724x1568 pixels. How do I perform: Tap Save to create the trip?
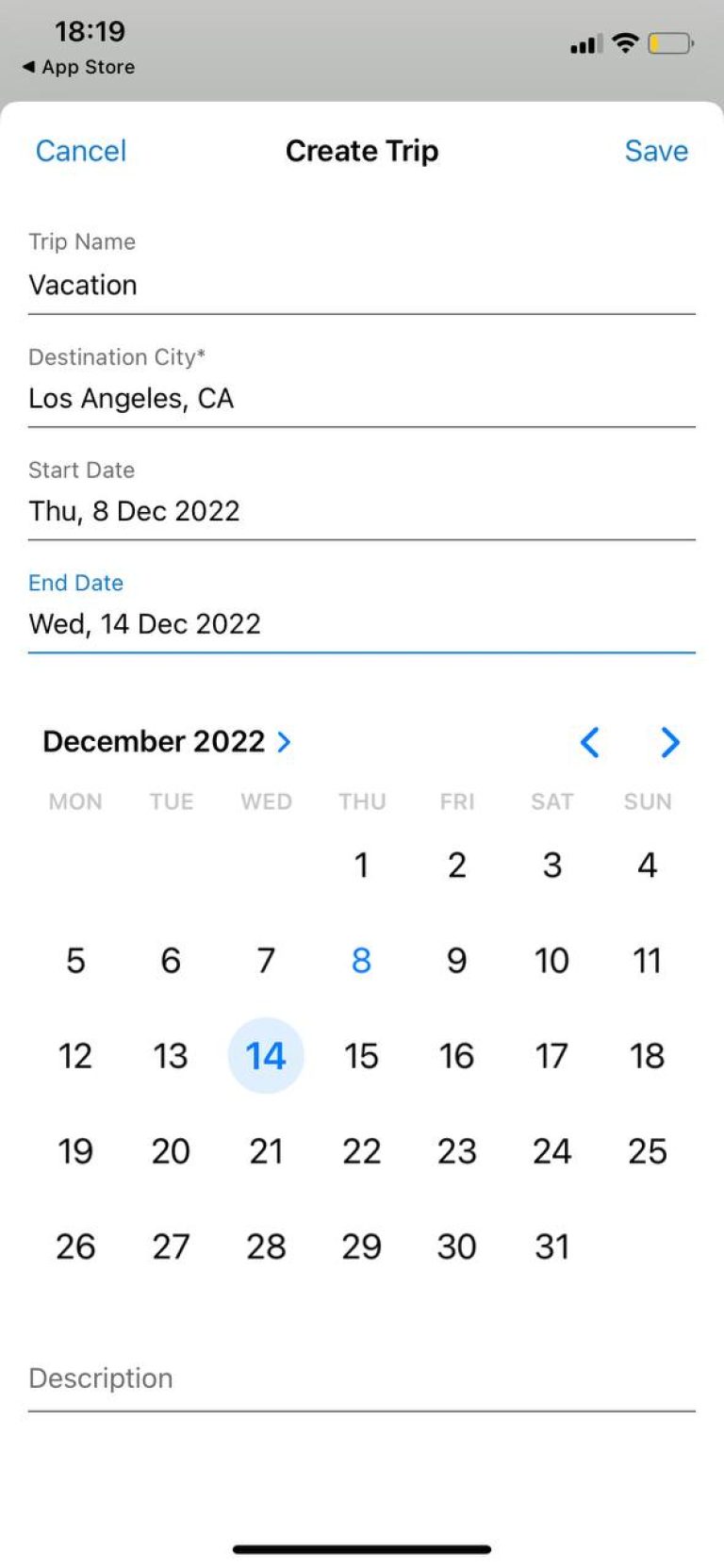coord(656,151)
